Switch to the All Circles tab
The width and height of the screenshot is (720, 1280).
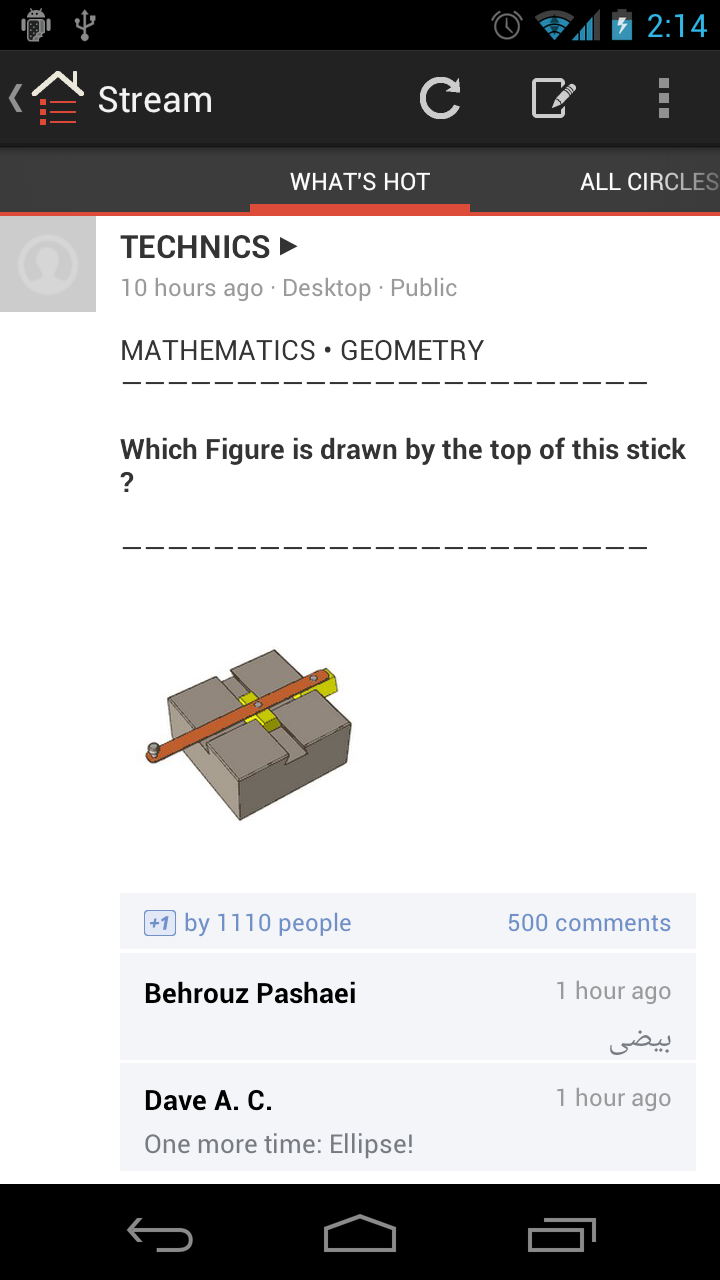pyautogui.click(x=648, y=182)
